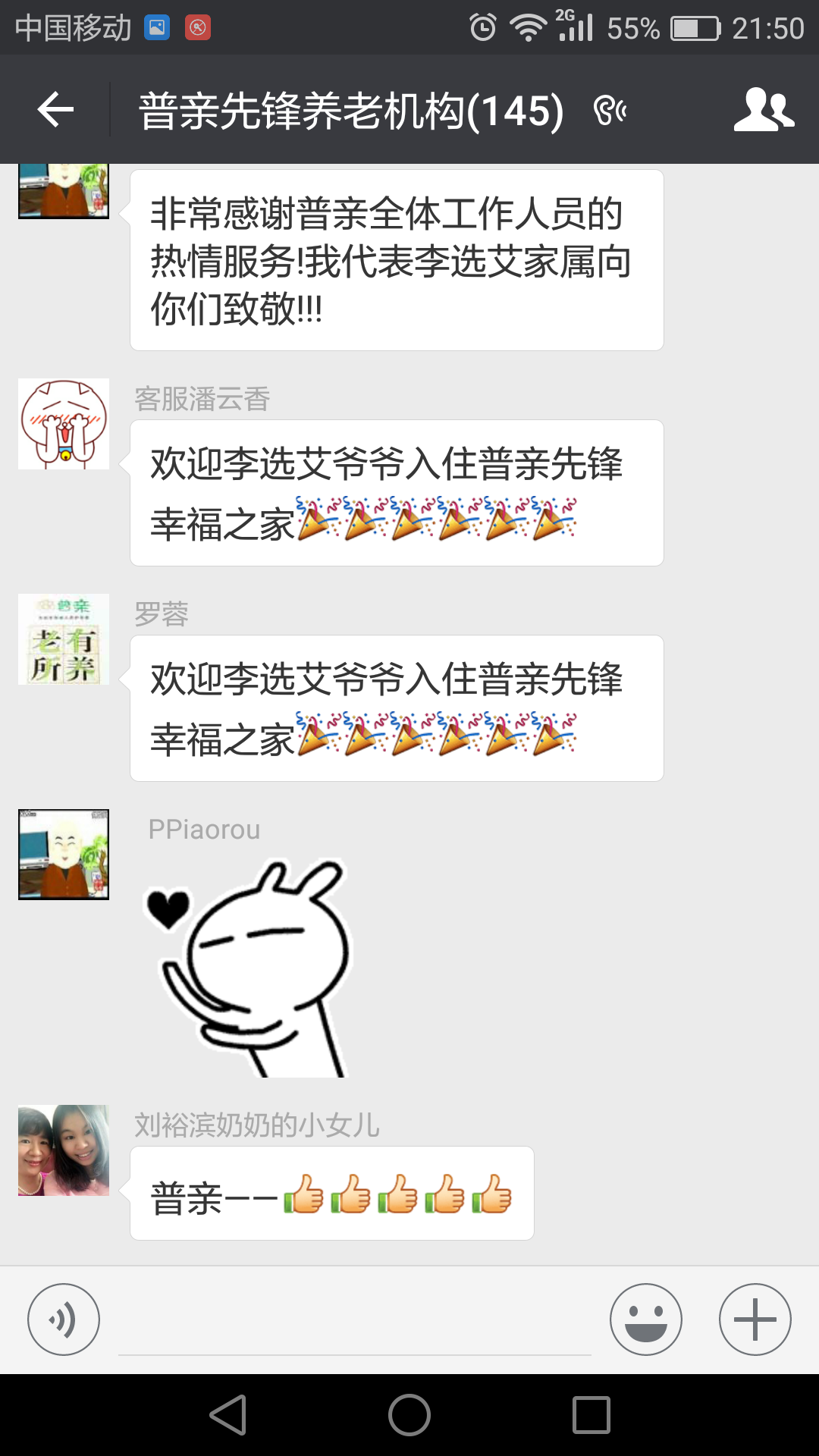Open group members and chat info
The height and width of the screenshot is (1456, 819).
coord(763,111)
